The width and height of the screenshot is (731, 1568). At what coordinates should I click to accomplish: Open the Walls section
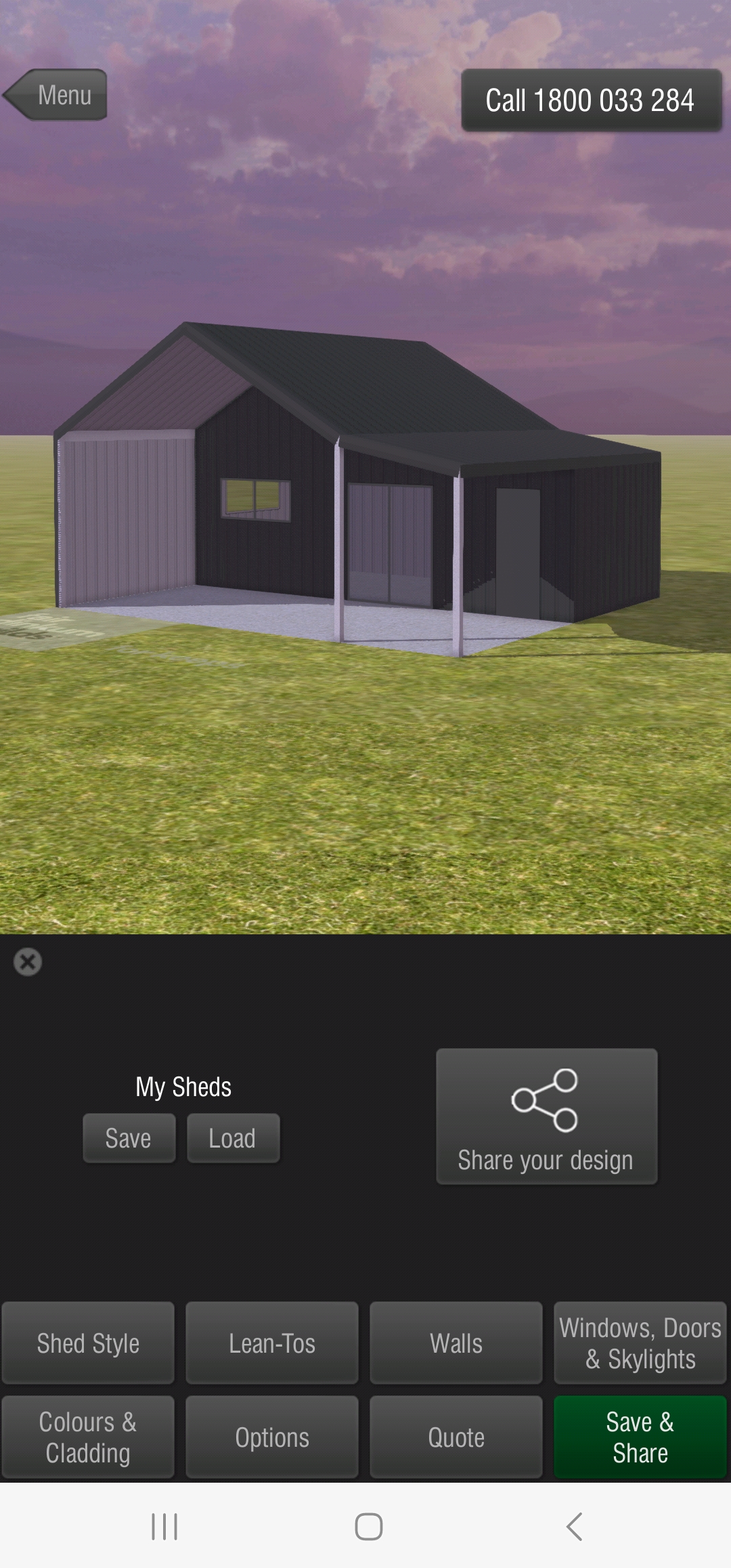click(x=456, y=1343)
